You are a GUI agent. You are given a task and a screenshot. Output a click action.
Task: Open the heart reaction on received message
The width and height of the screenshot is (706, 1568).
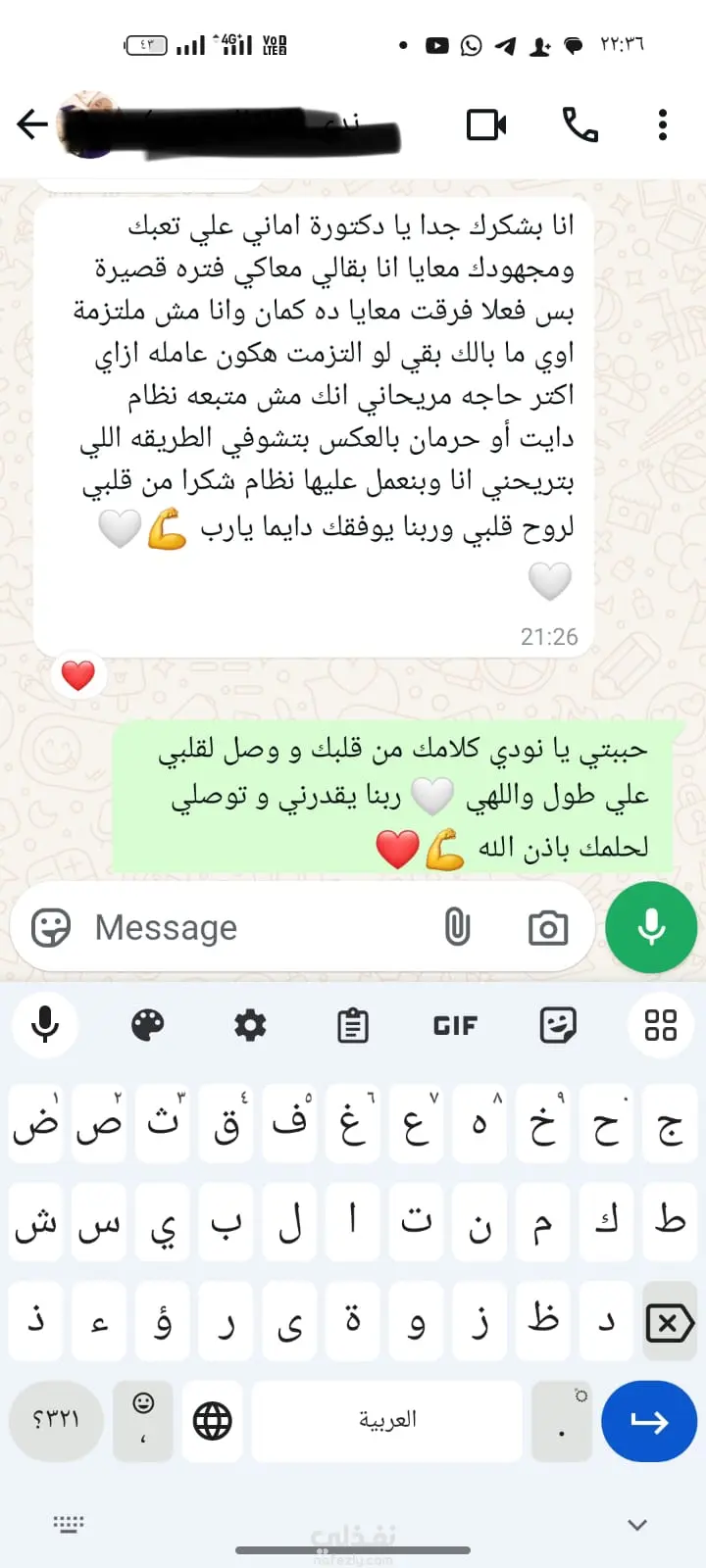(78, 675)
